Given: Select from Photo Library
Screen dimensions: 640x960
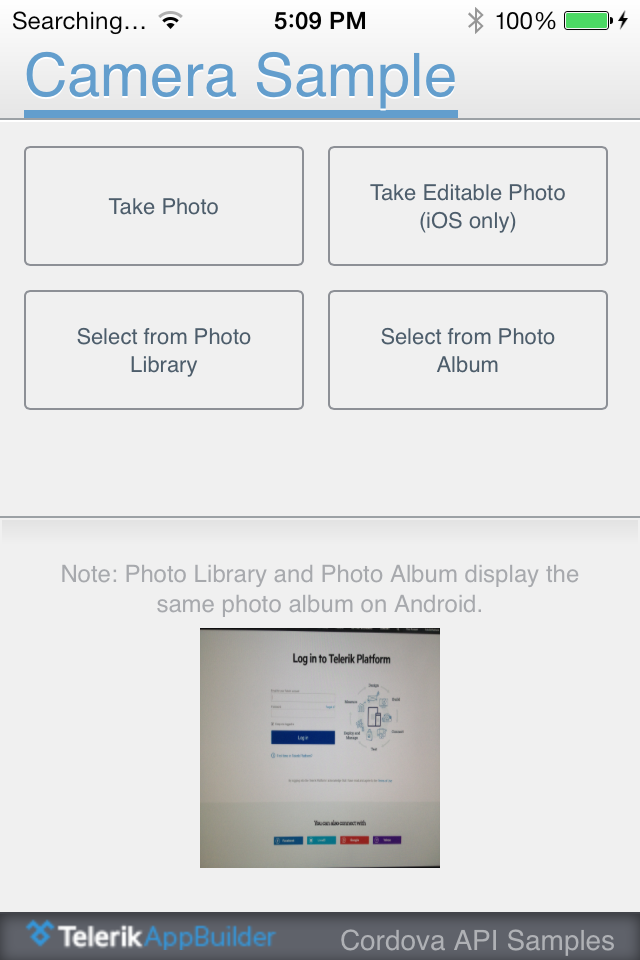Looking at the screenshot, I should click(x=164, y=350).
